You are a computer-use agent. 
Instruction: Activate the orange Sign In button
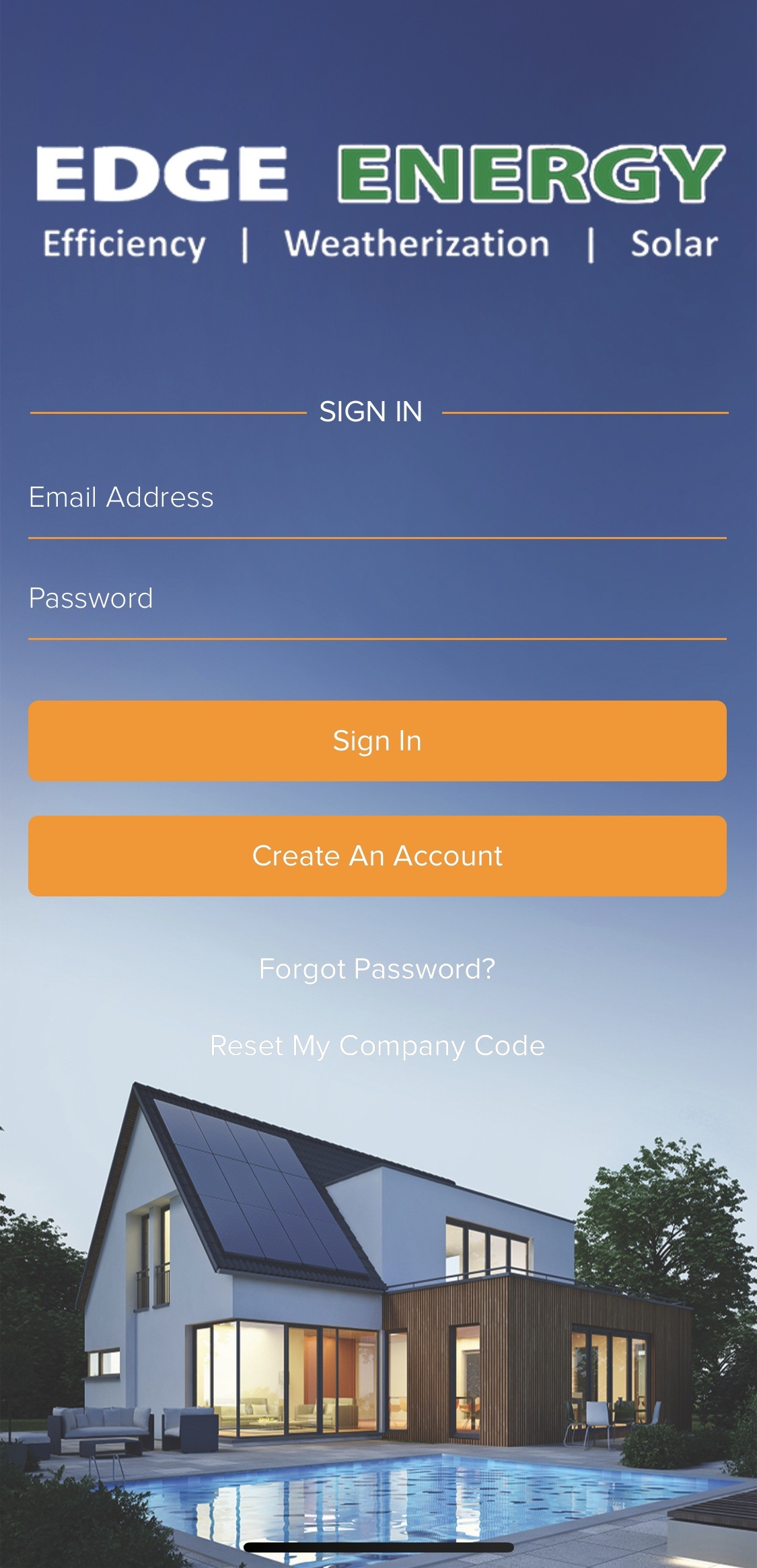377,740
